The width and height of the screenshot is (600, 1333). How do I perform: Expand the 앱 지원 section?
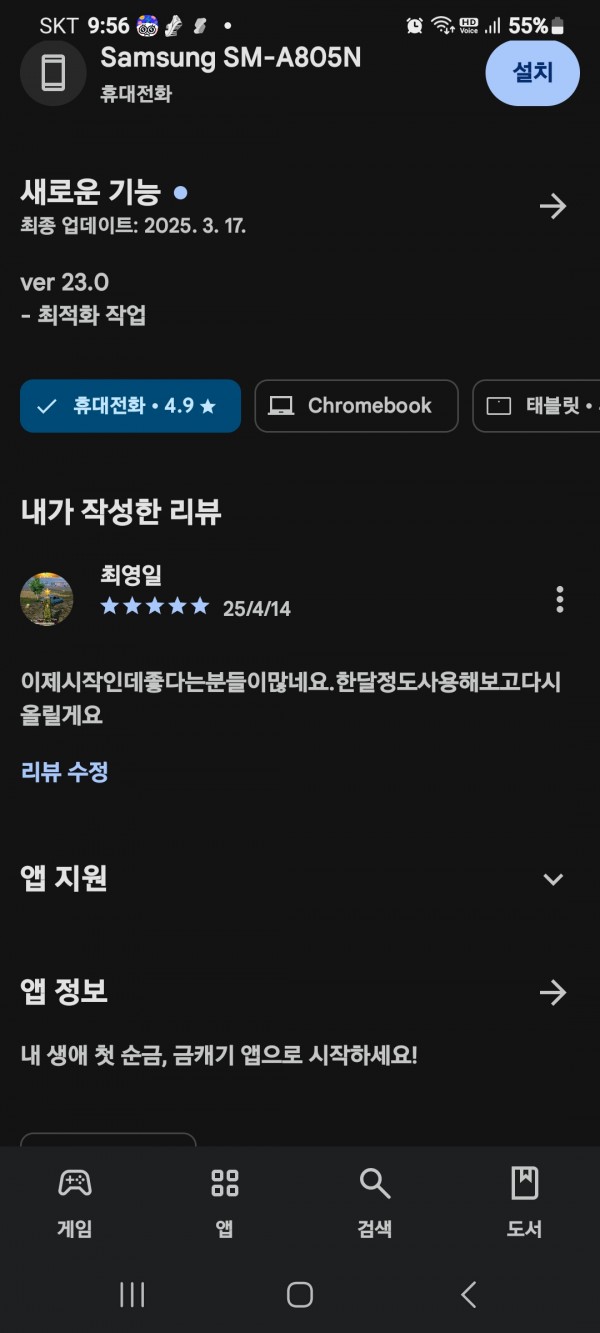click(552, 879)
